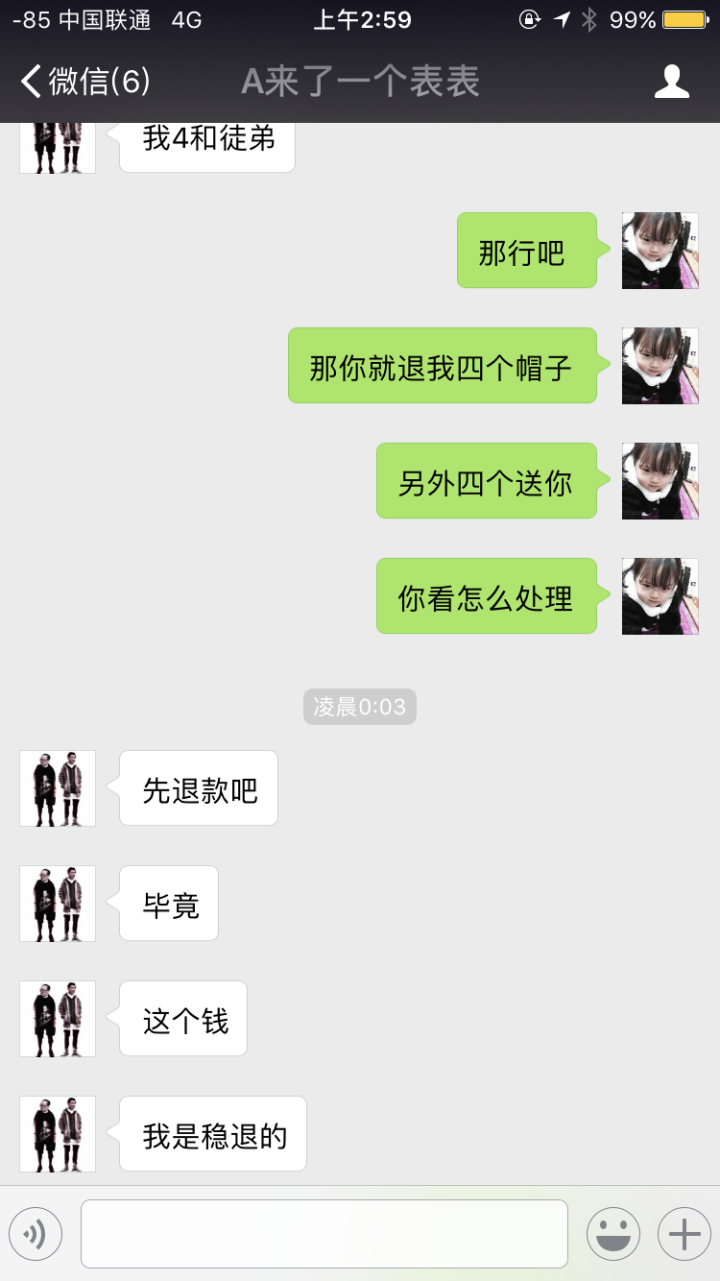Open the plus attachments menu
Image resolution: width=720 pixels, height=1281 pixels.
coord(684,1234)
